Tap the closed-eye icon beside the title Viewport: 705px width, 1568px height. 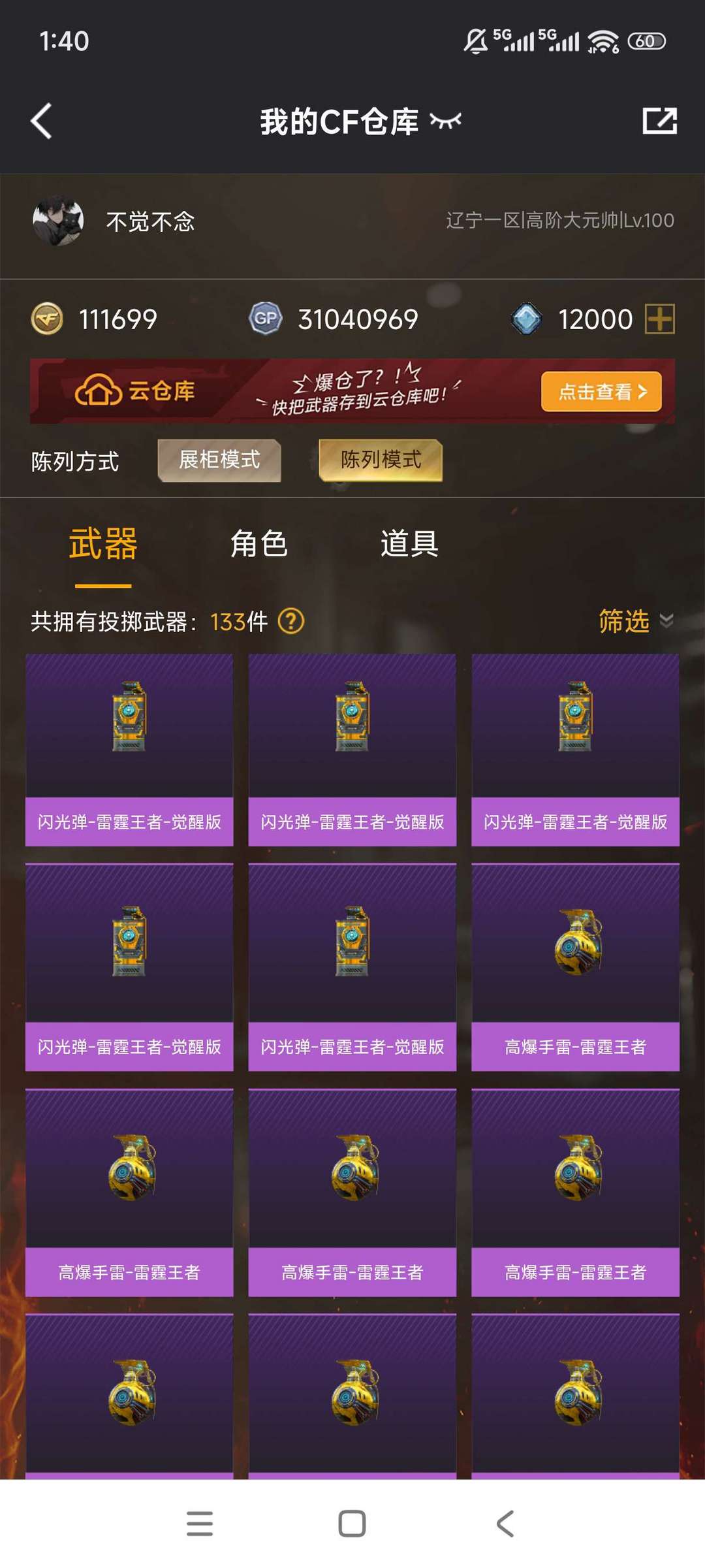pyautogui.click(x=446, y=121)
